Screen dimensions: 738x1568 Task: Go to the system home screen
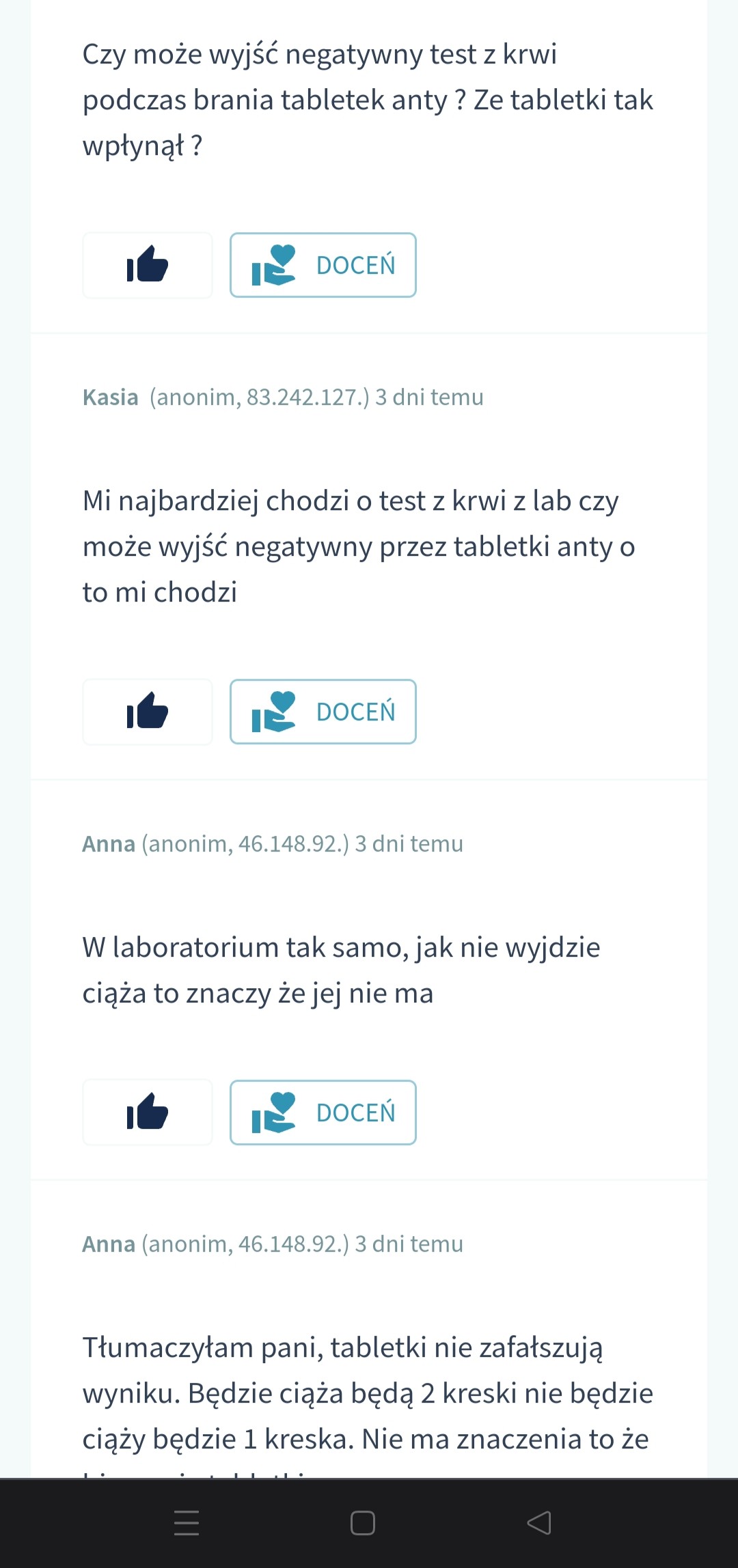[362, 1523]
